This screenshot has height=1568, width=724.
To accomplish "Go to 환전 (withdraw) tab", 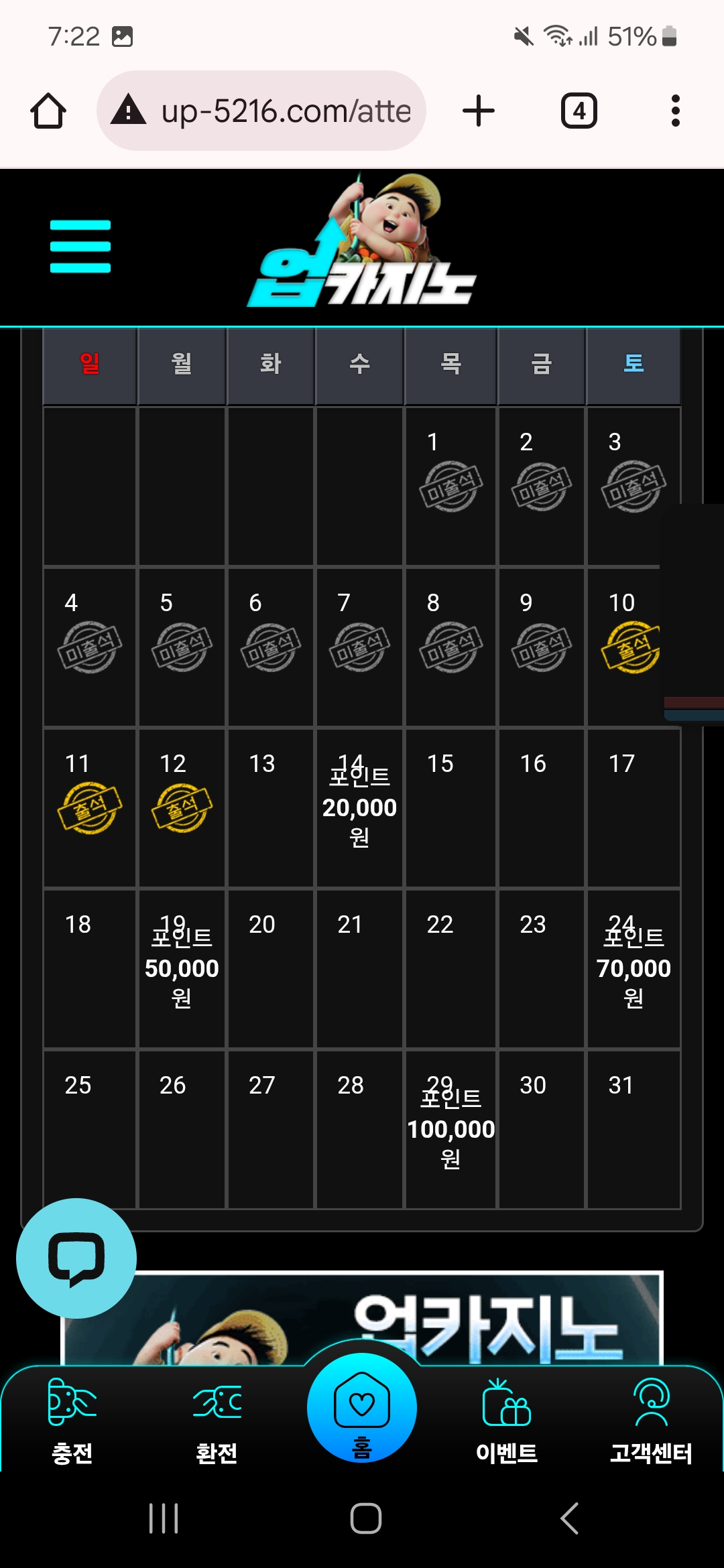I will coord(217,1419).
